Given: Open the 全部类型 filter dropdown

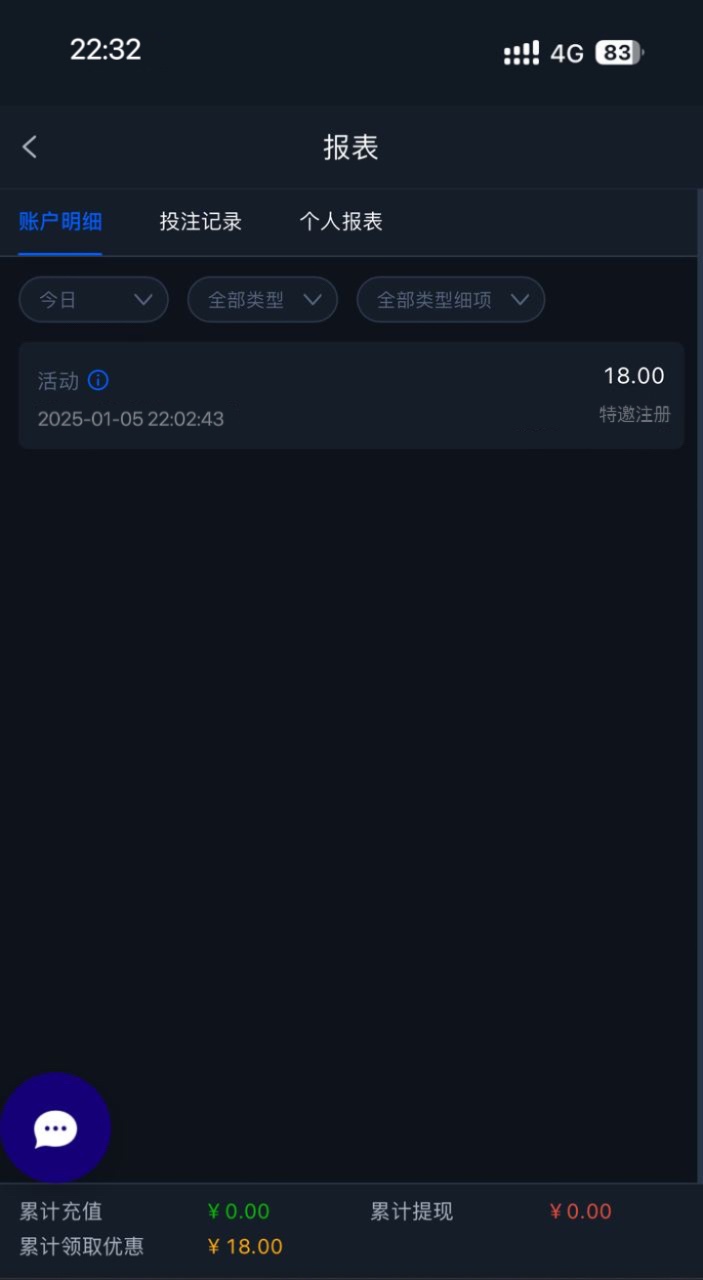Looking at the screenshot, I should (263, 299).
